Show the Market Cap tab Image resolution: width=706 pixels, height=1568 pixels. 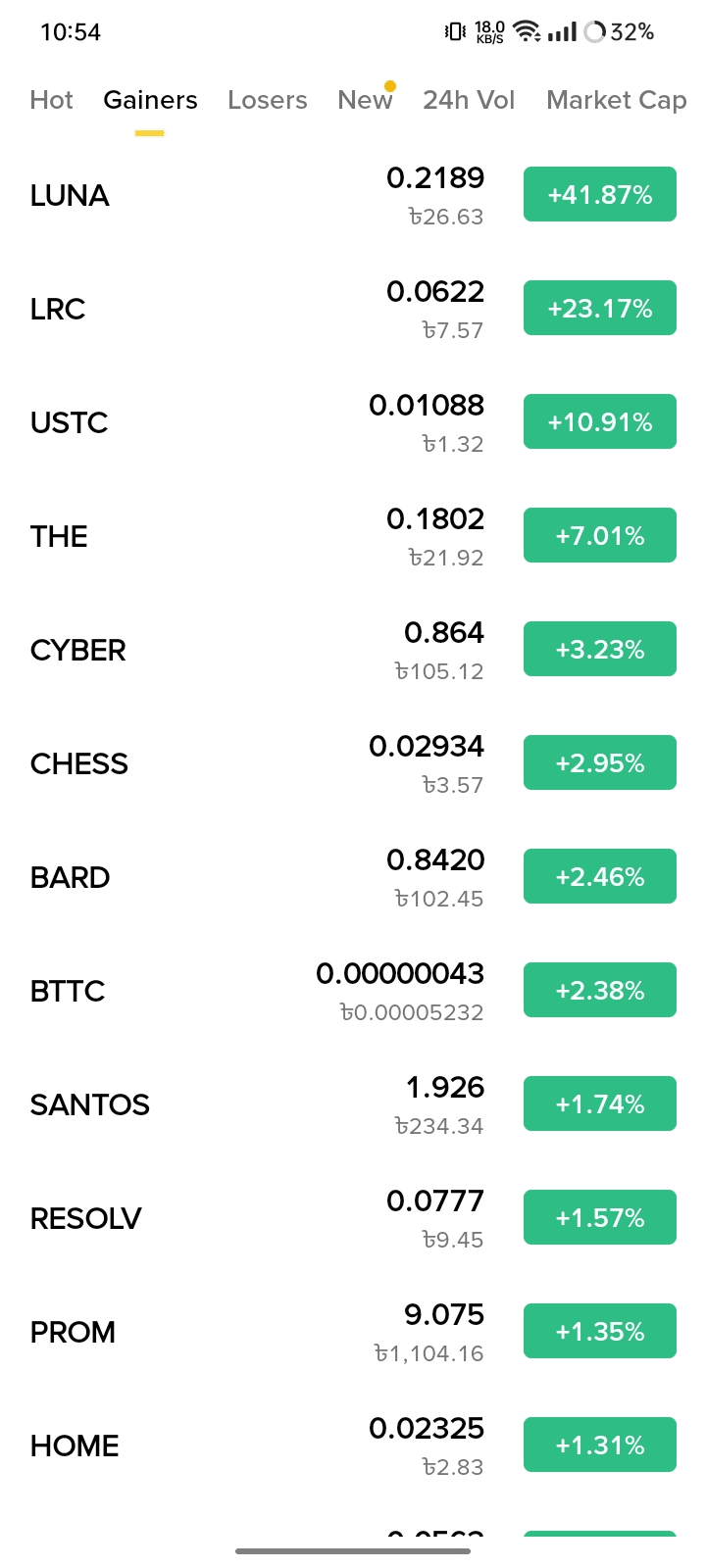click(616, 100)
